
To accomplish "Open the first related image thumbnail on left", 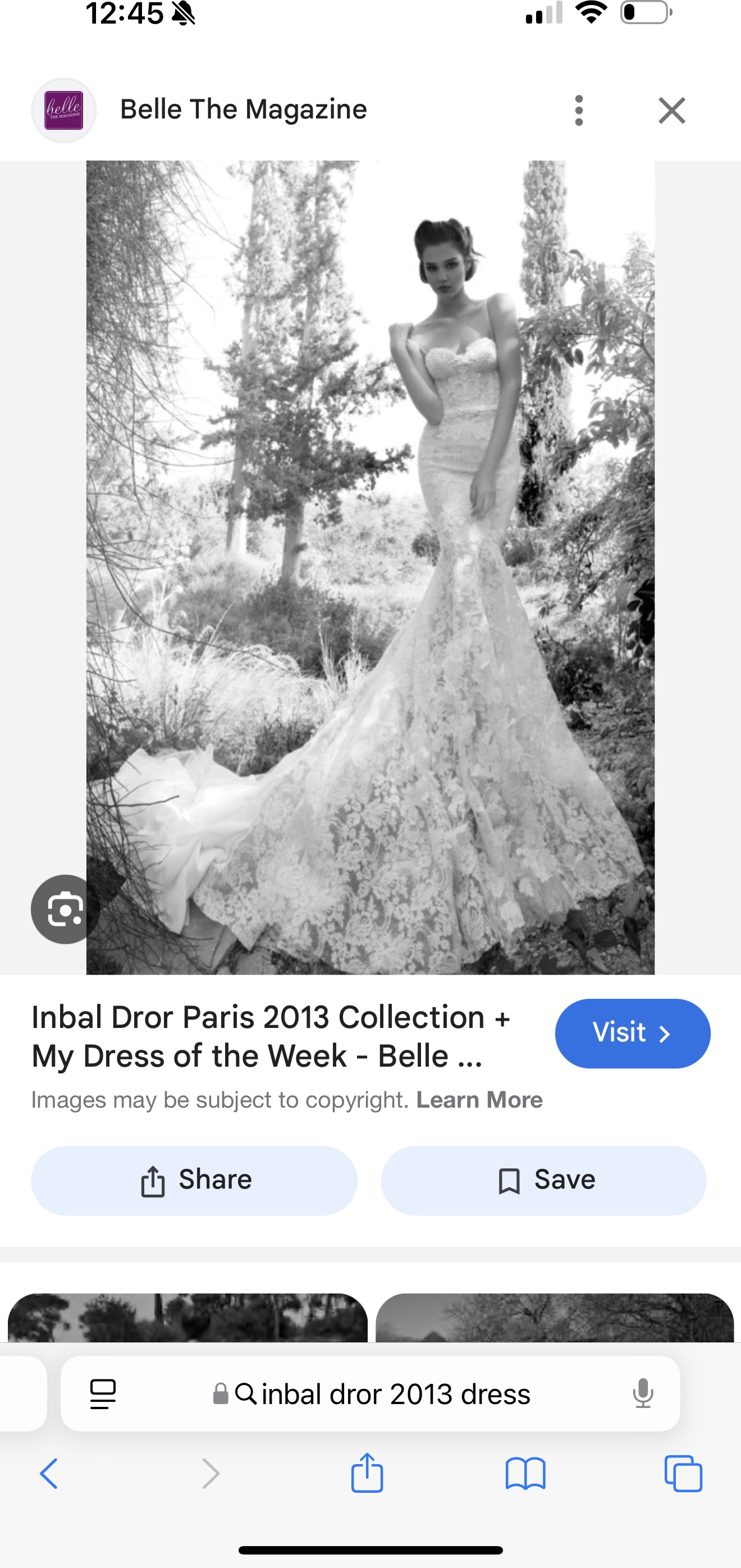I will pos(187,1318).
